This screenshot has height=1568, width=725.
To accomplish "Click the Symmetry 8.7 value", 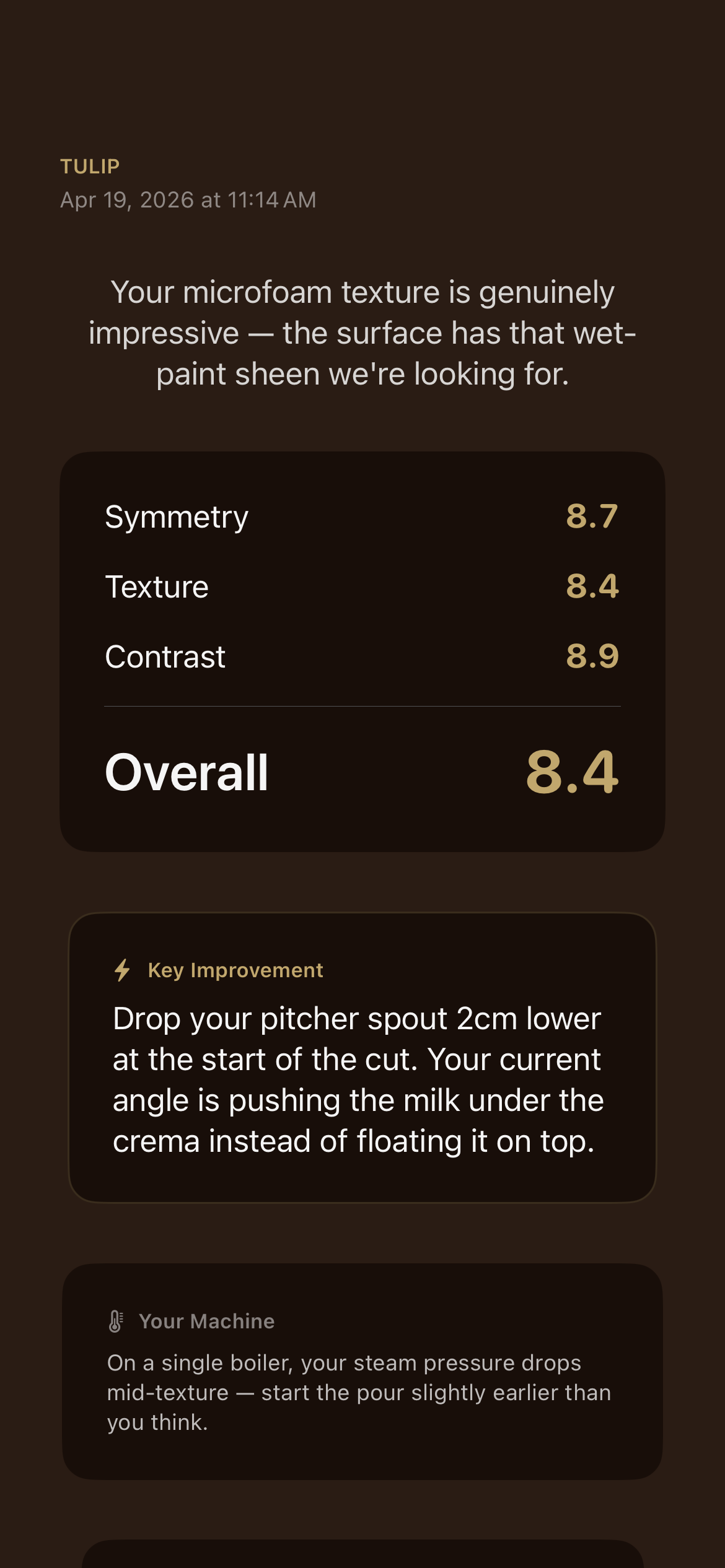I will click(x=593, y=516).
